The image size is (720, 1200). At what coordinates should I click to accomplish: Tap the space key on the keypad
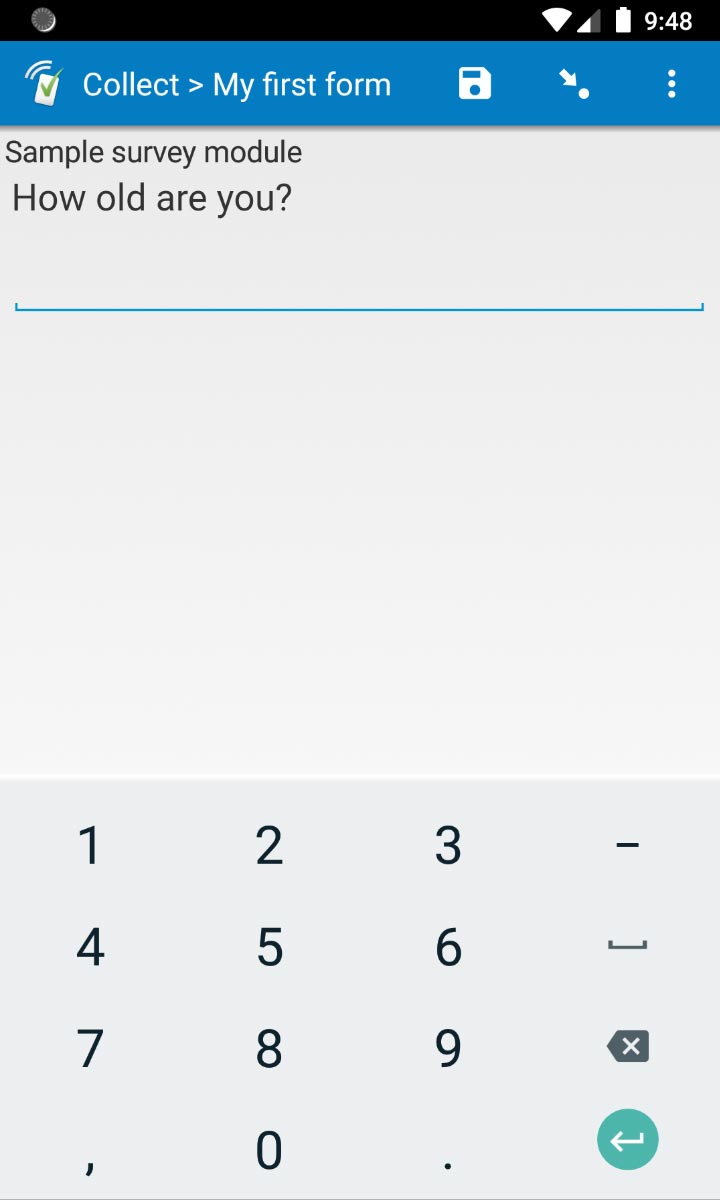(627, 945)
